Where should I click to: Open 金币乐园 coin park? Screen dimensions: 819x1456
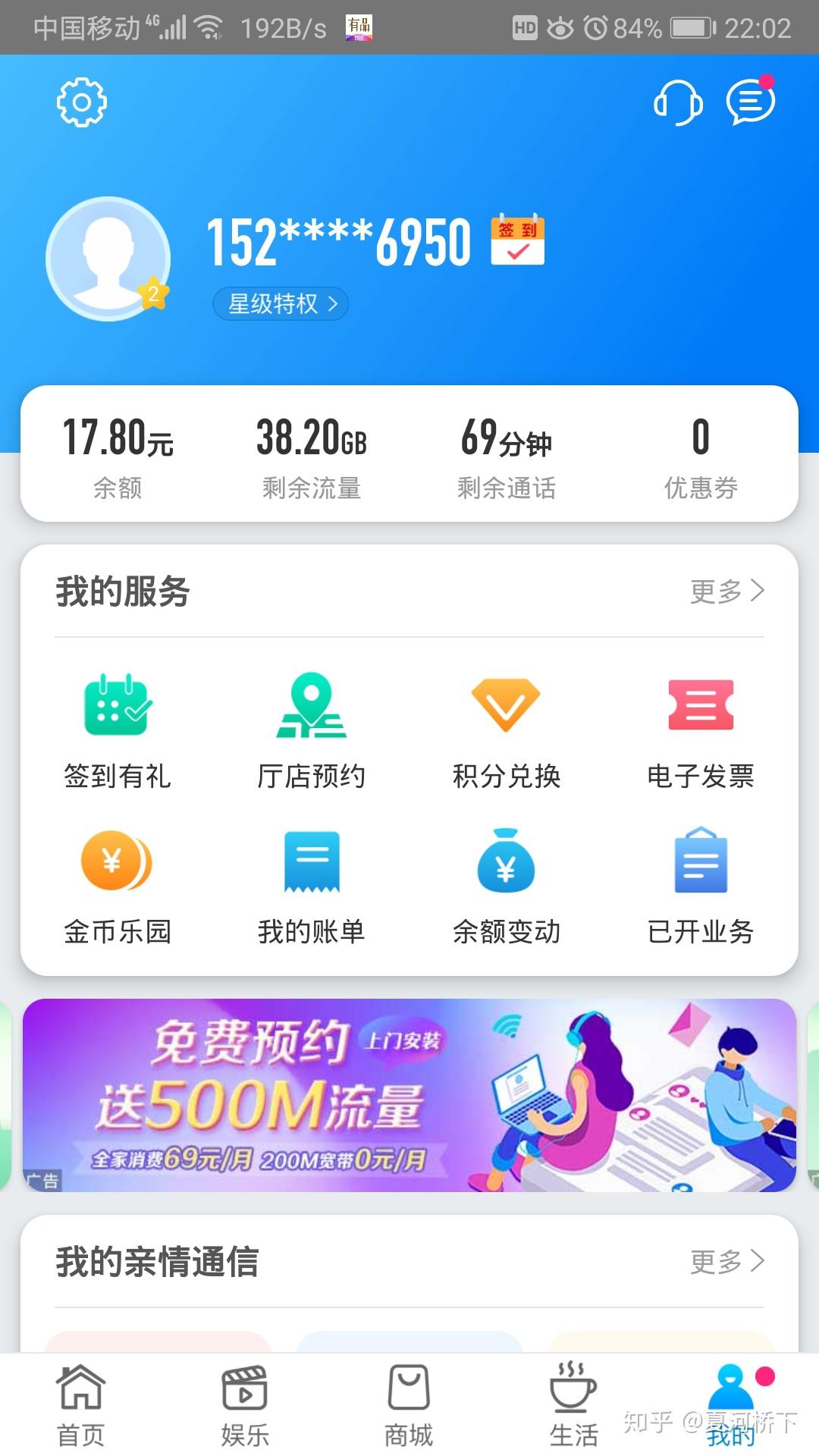pyautogui.click(x=118, y=883)
